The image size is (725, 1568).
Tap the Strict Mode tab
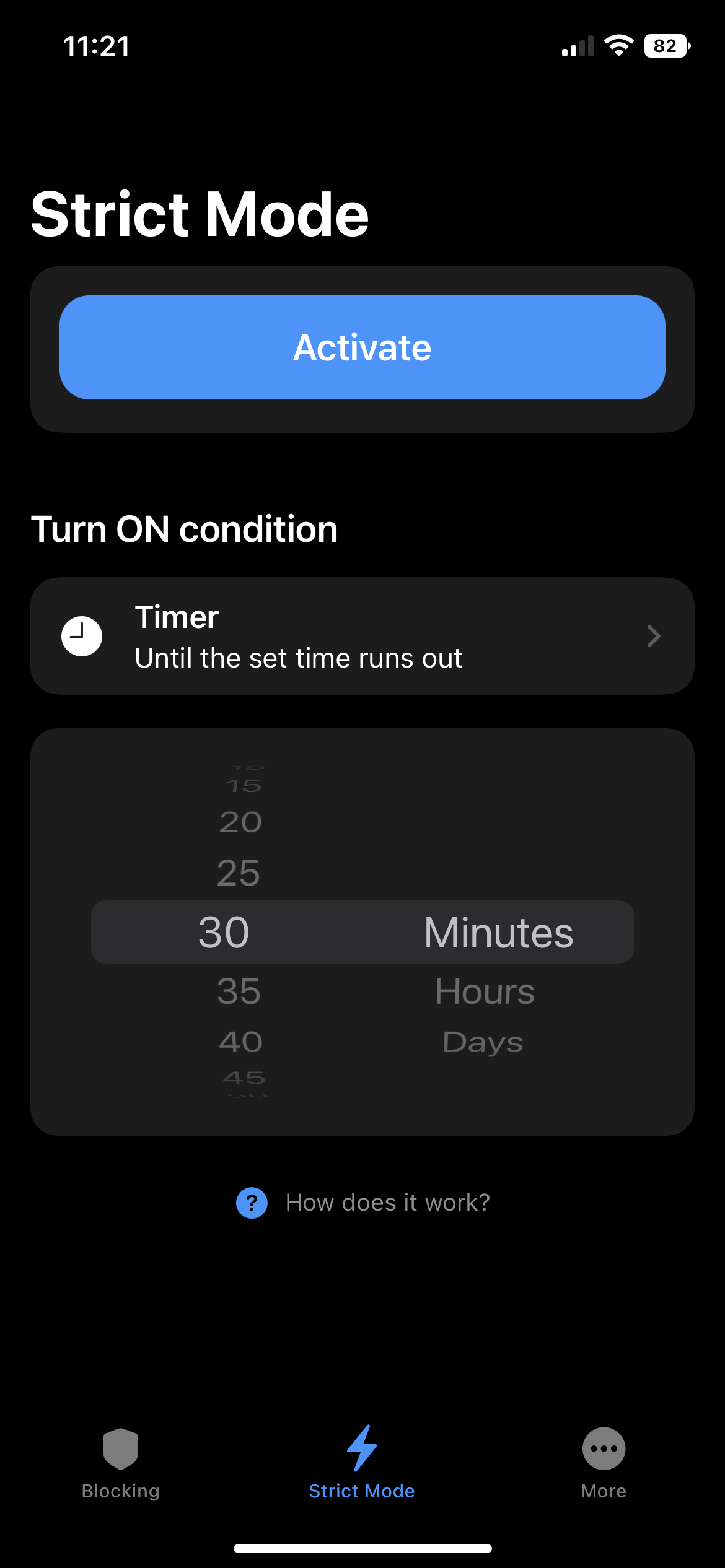click(x=362, y=1463)
